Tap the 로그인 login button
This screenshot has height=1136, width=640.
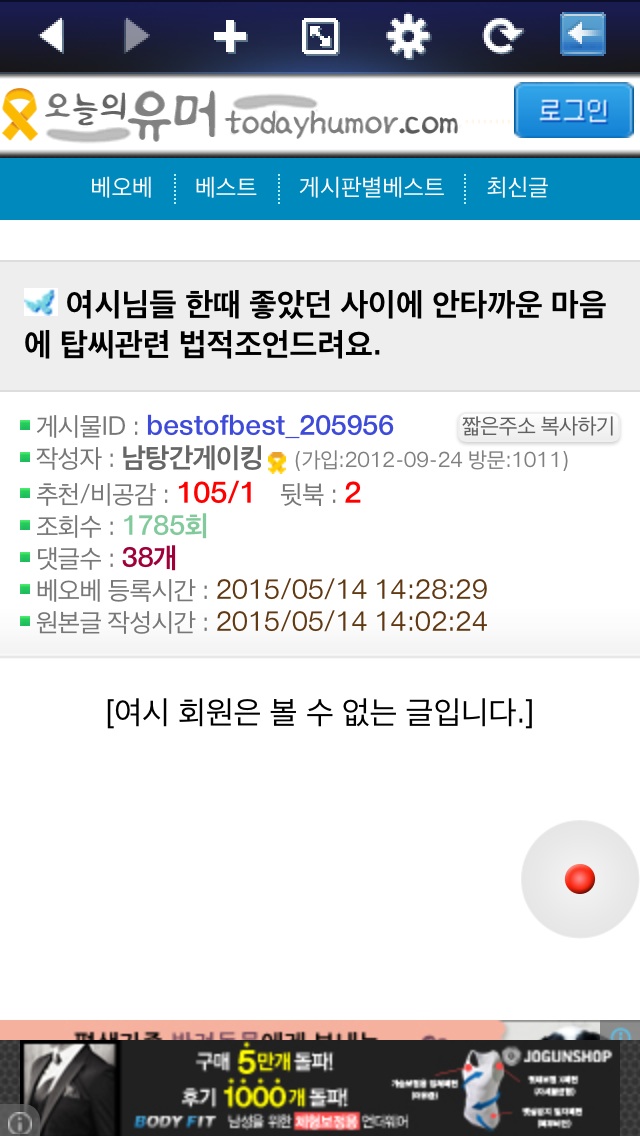pyautogui.click(x=573, y=110)
